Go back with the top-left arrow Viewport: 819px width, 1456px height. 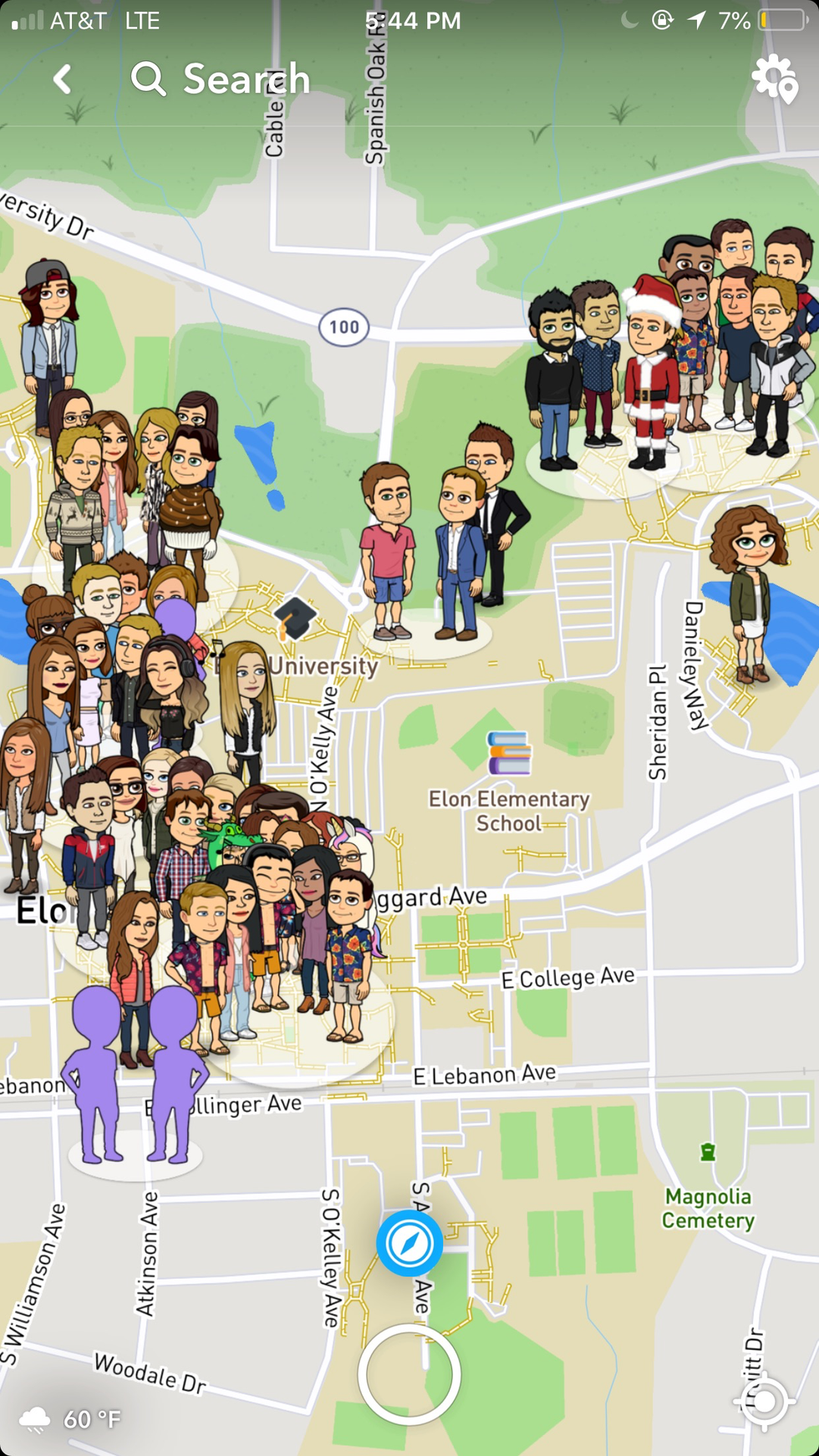63,80
